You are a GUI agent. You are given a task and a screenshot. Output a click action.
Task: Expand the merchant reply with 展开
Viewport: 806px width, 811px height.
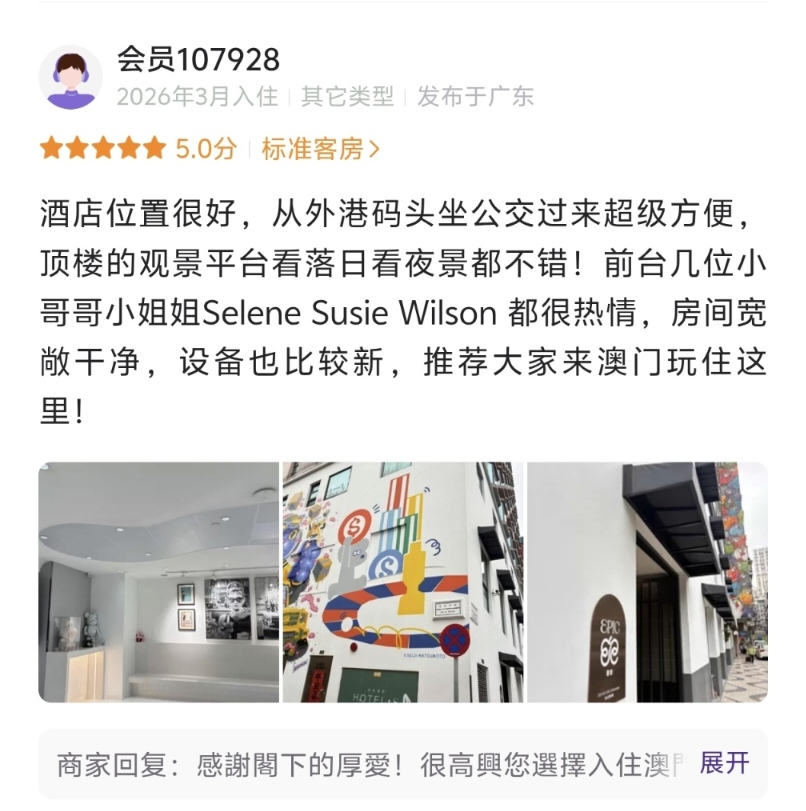pyautogui.click(x=725, y=763)
